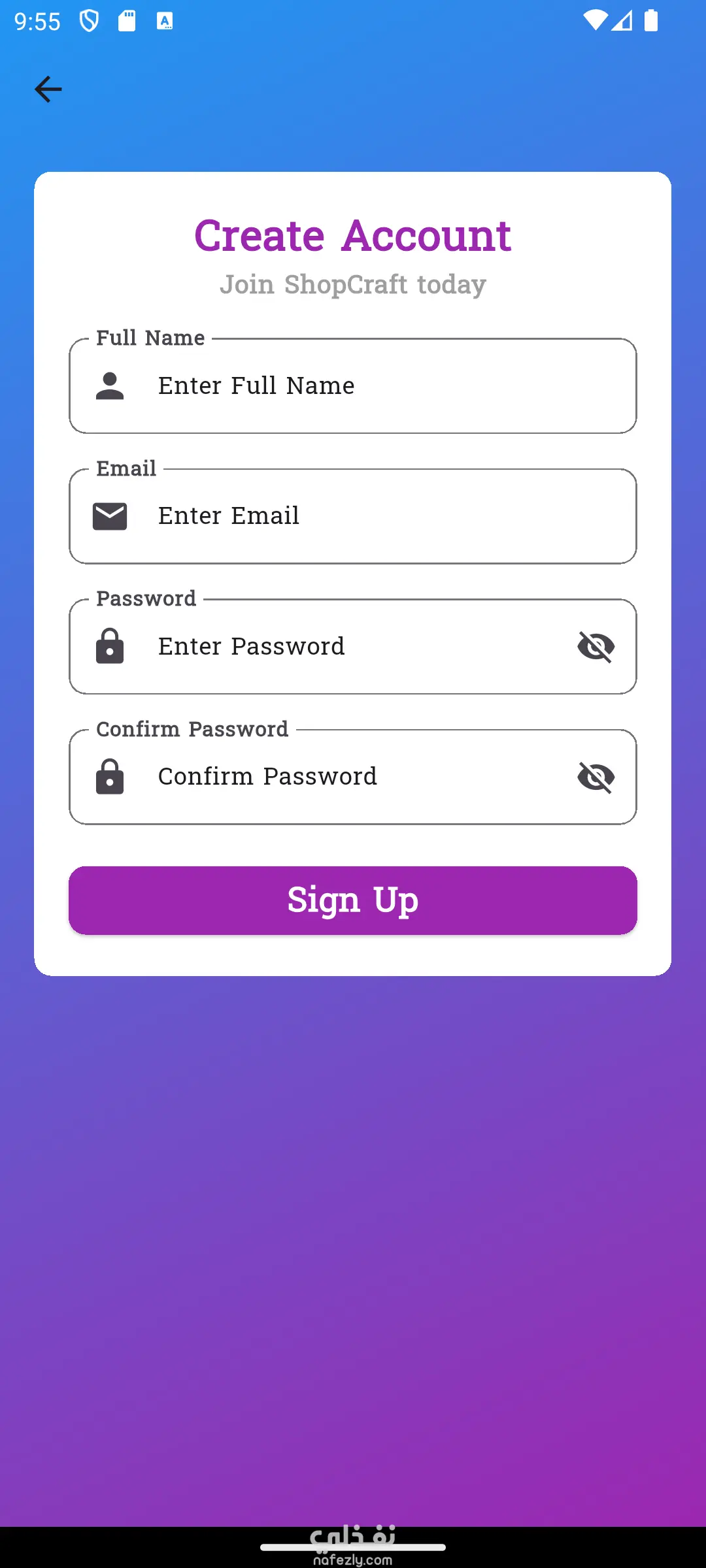
Task: Reveal the Confirm Password text
Action: 596,777
